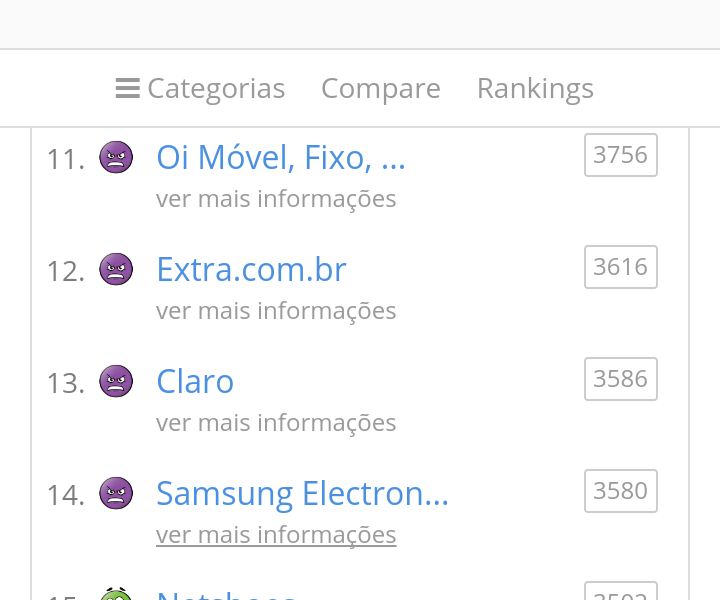The image size is (720, 600).
Task: Open the Extra.com.br company page
Action: click(252, 269)
